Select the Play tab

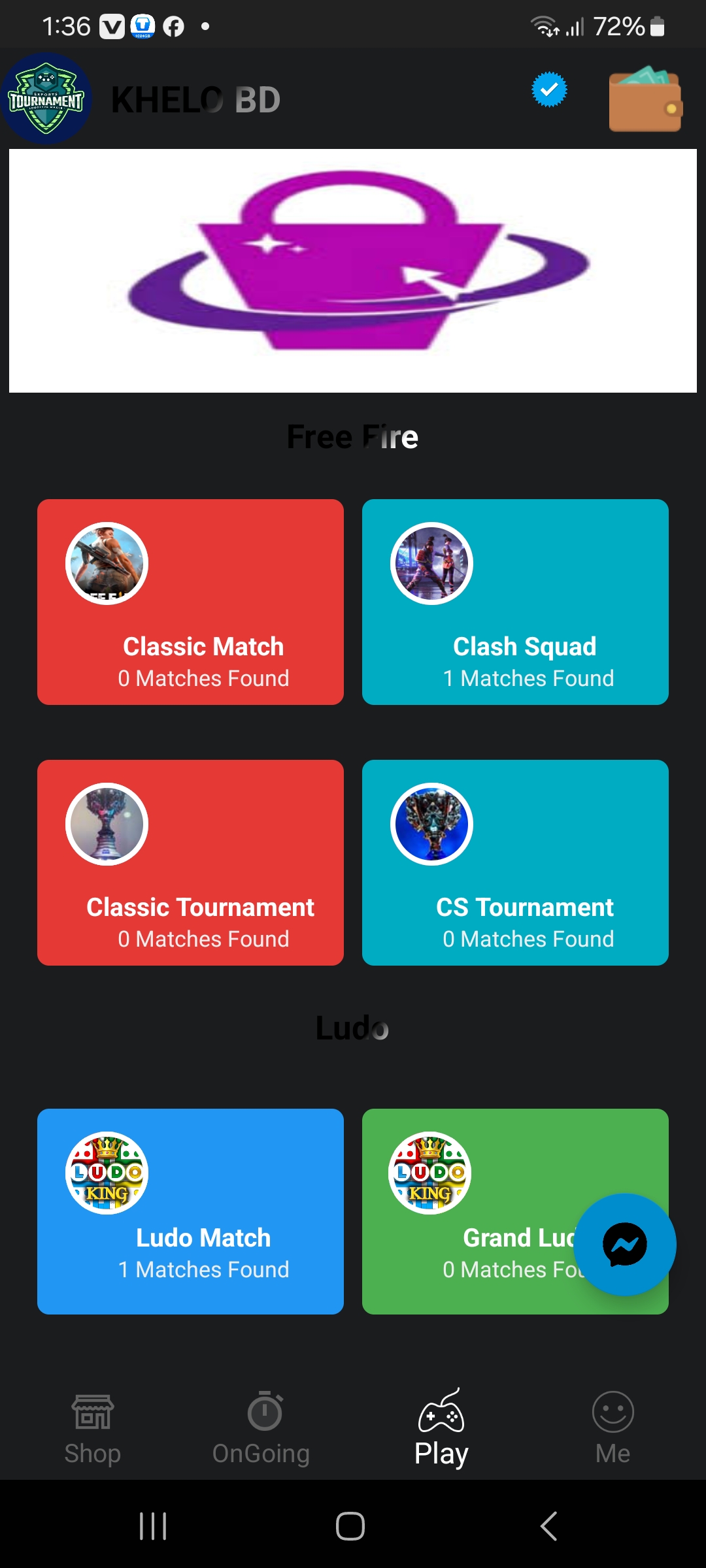tap(441, 1429)
